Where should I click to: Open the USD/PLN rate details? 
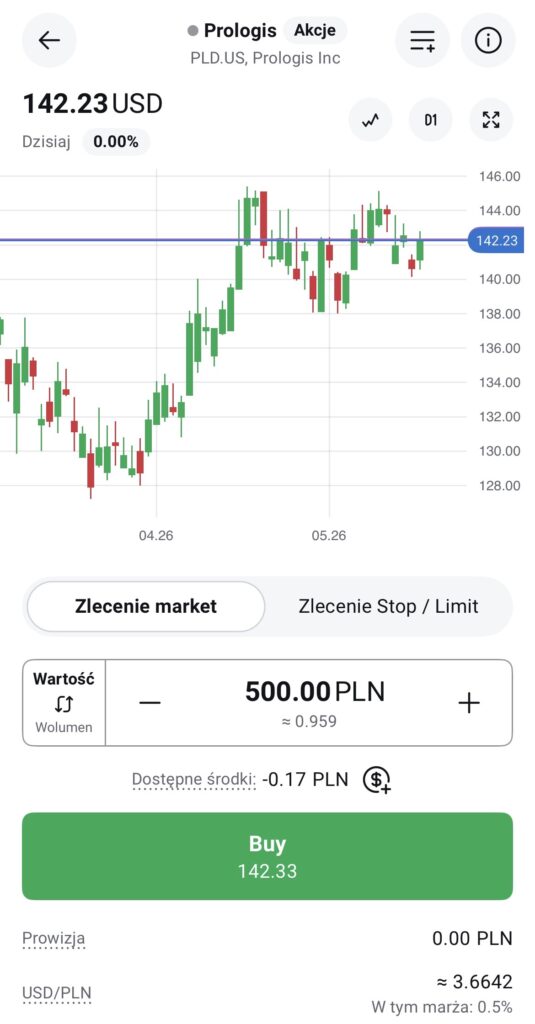[57, 994]
